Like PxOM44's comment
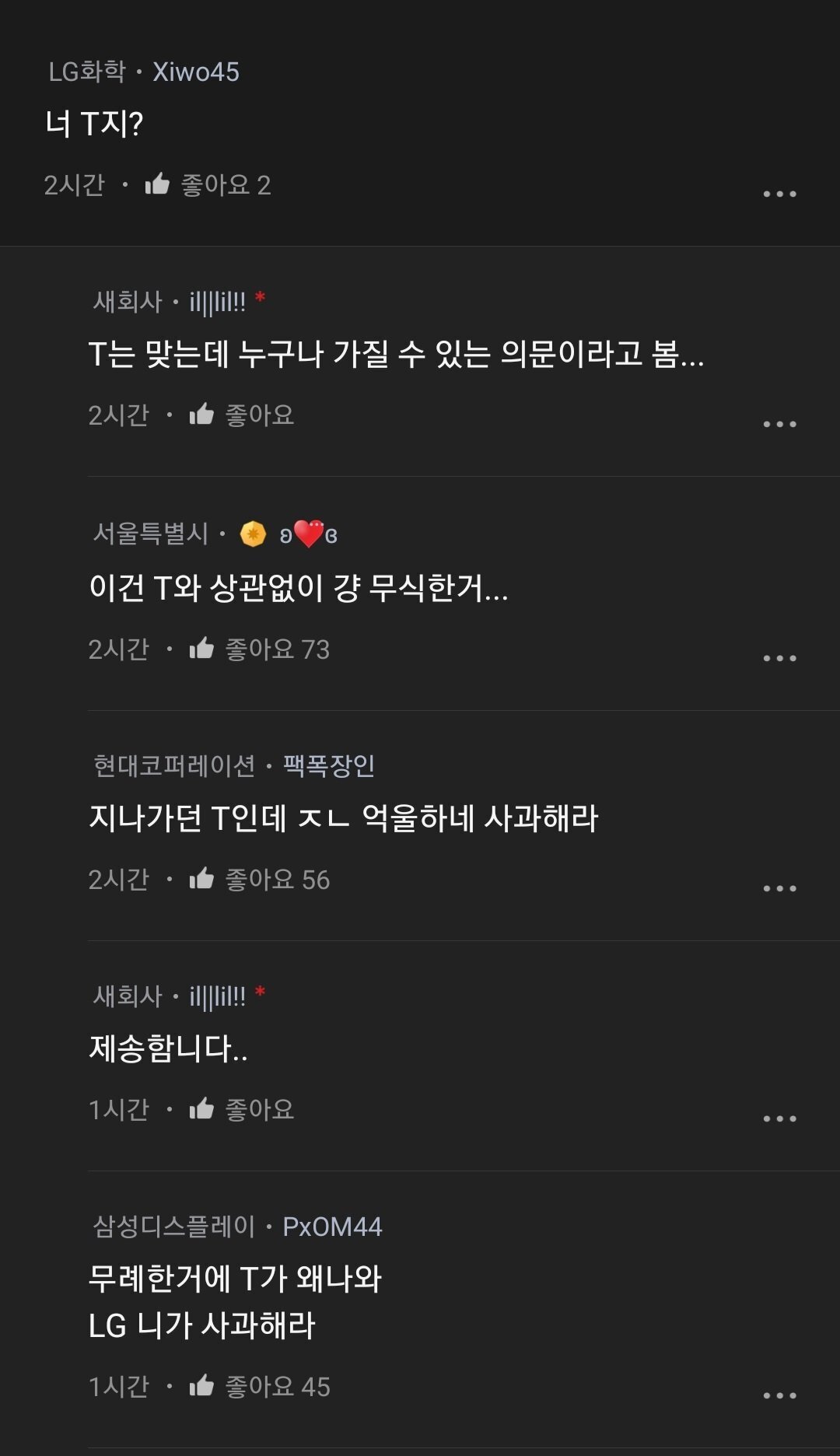Viewport: 840px width, 1456px height. pyautogui.click(x=202, y=1386)
